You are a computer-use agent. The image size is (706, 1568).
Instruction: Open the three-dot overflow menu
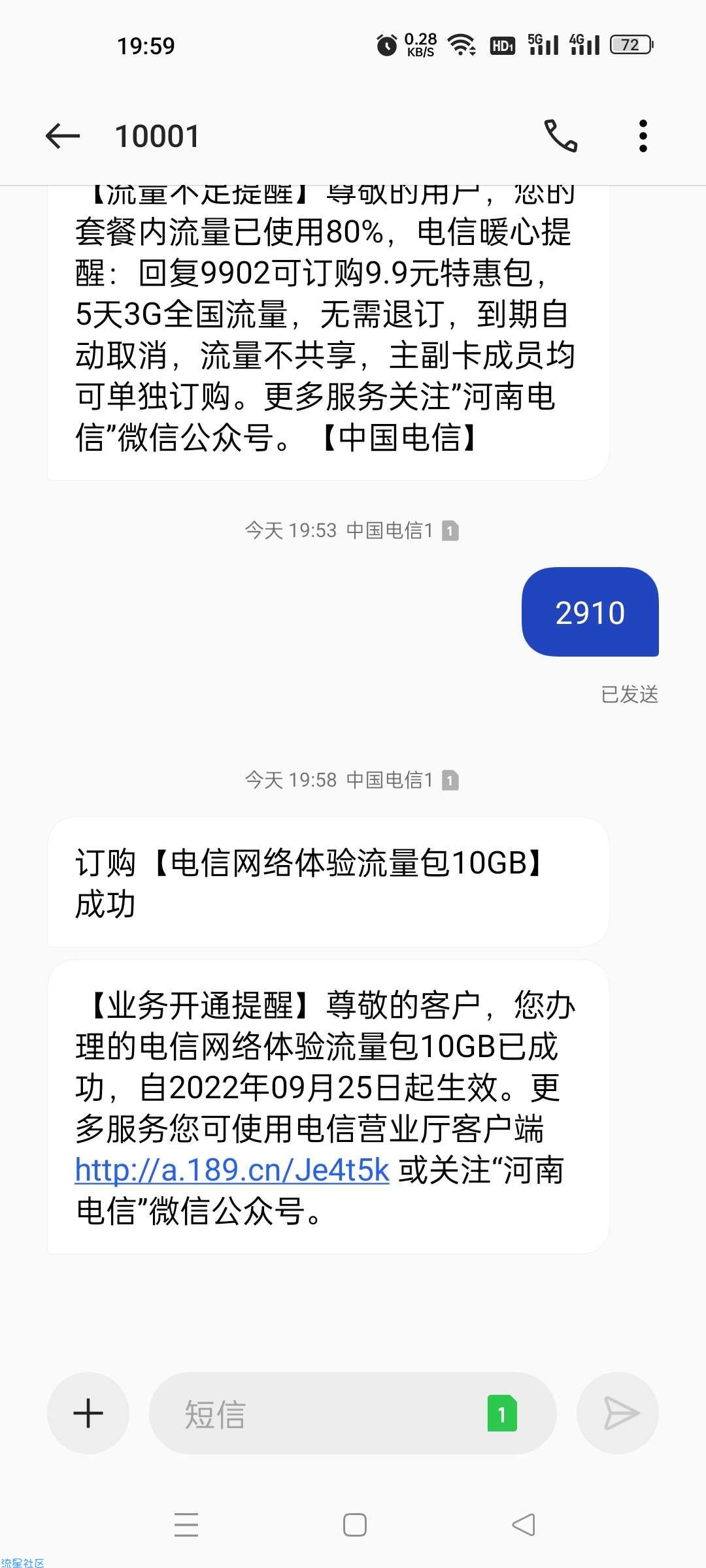coord(643,136)
